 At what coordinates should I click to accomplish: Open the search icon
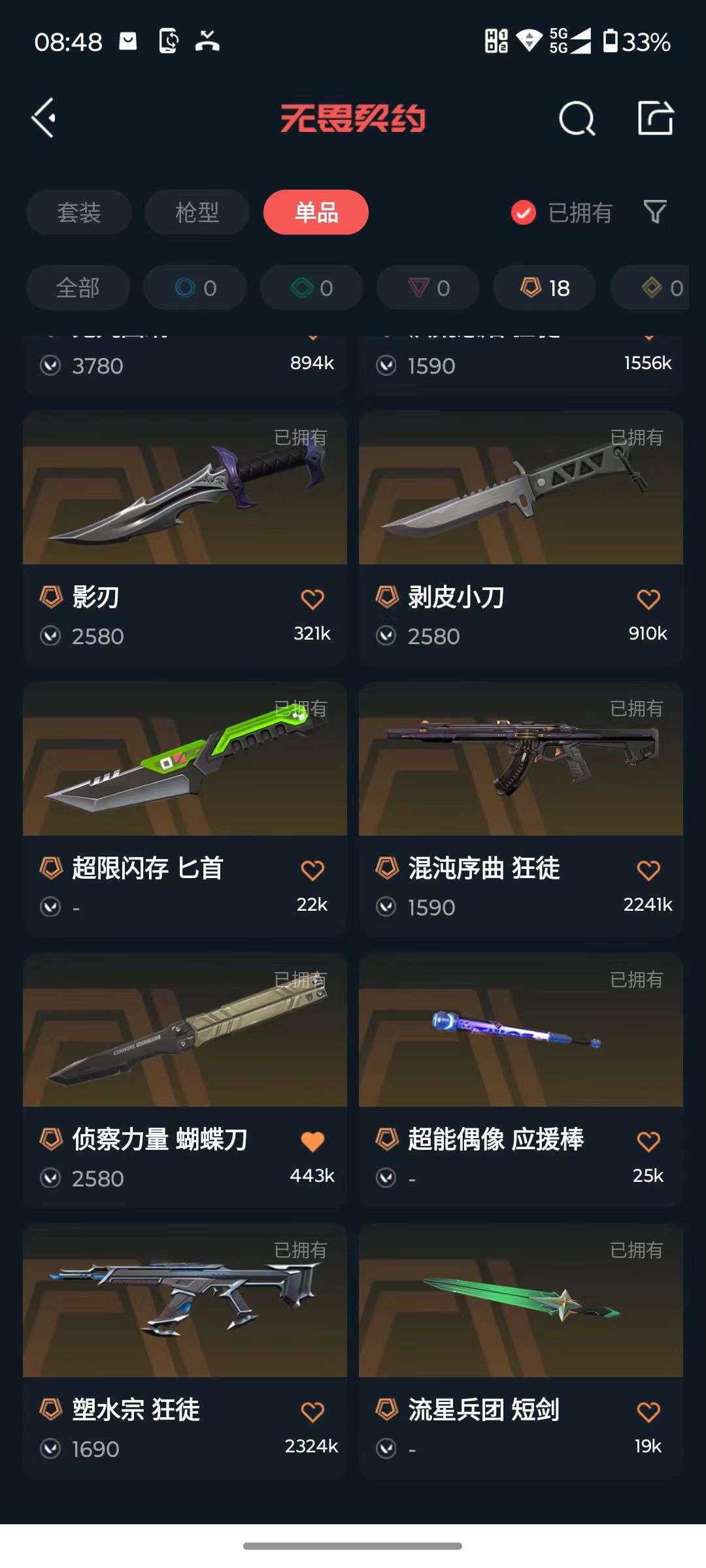coord(576,119)
